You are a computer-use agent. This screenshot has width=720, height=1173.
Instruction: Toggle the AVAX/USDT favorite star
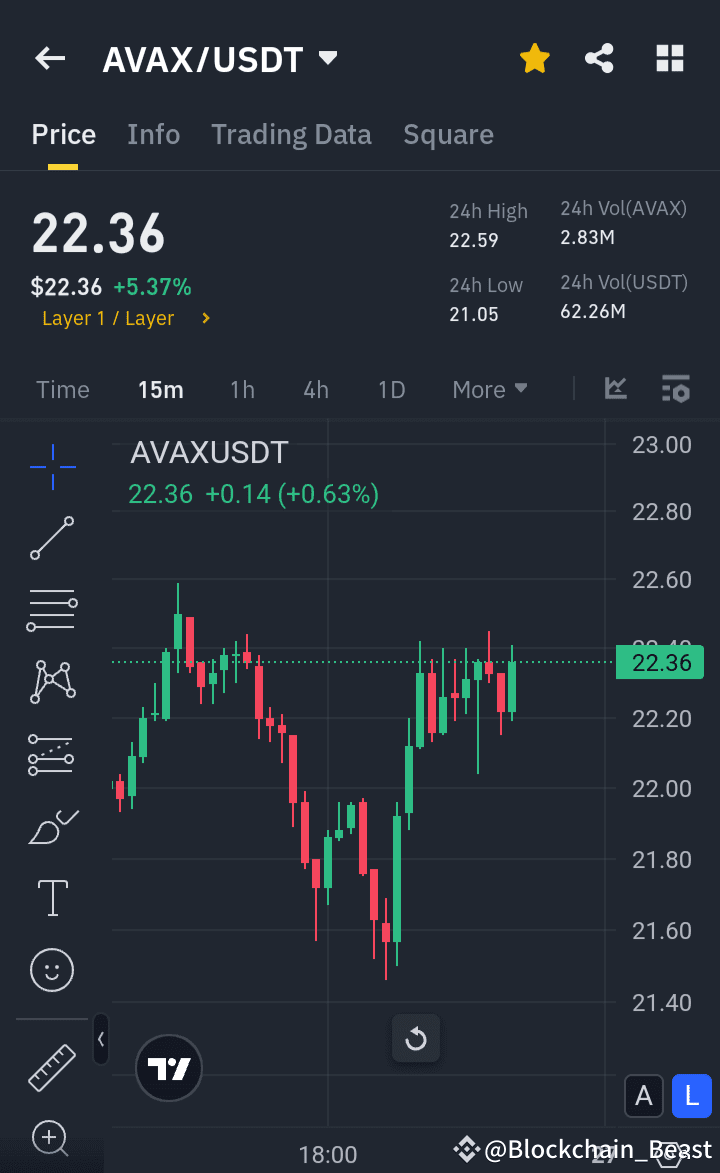[x=535, y=58]
